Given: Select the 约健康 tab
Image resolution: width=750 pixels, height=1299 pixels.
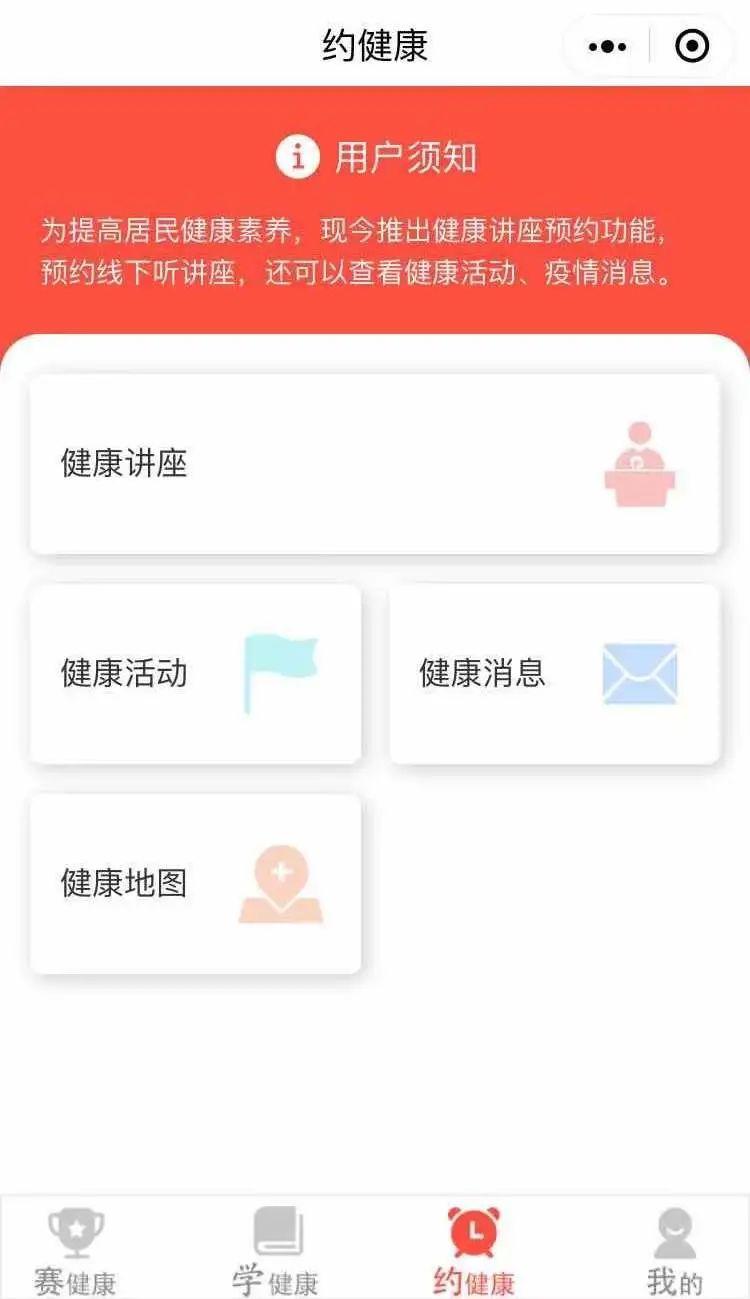Looking at the screenshot, I should point(474,1250).
